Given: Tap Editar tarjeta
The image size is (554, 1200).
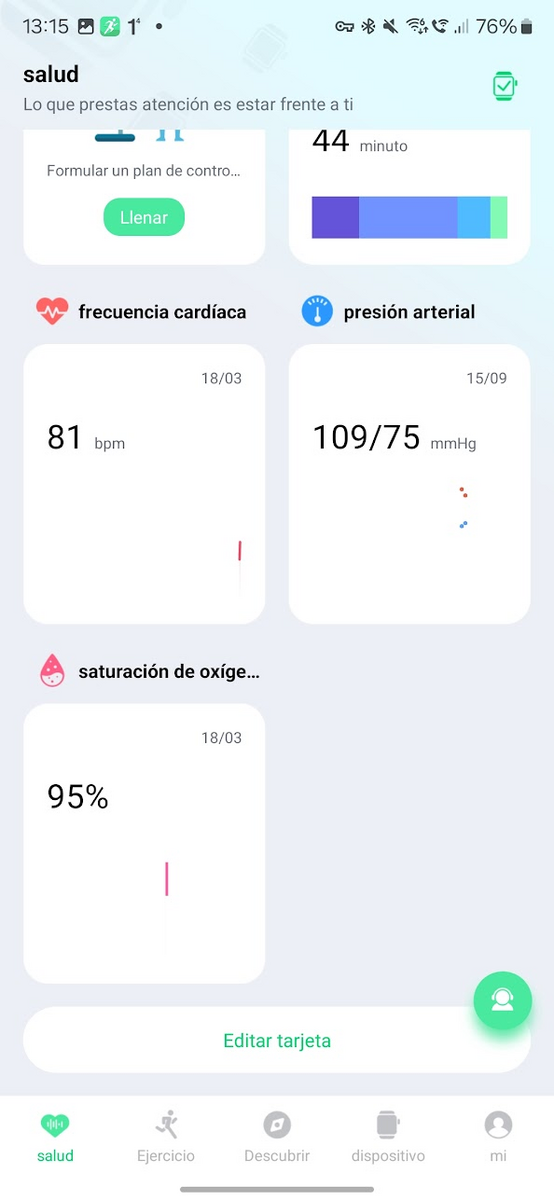Looking at the screenshot, I should [x=277, y=1040].
